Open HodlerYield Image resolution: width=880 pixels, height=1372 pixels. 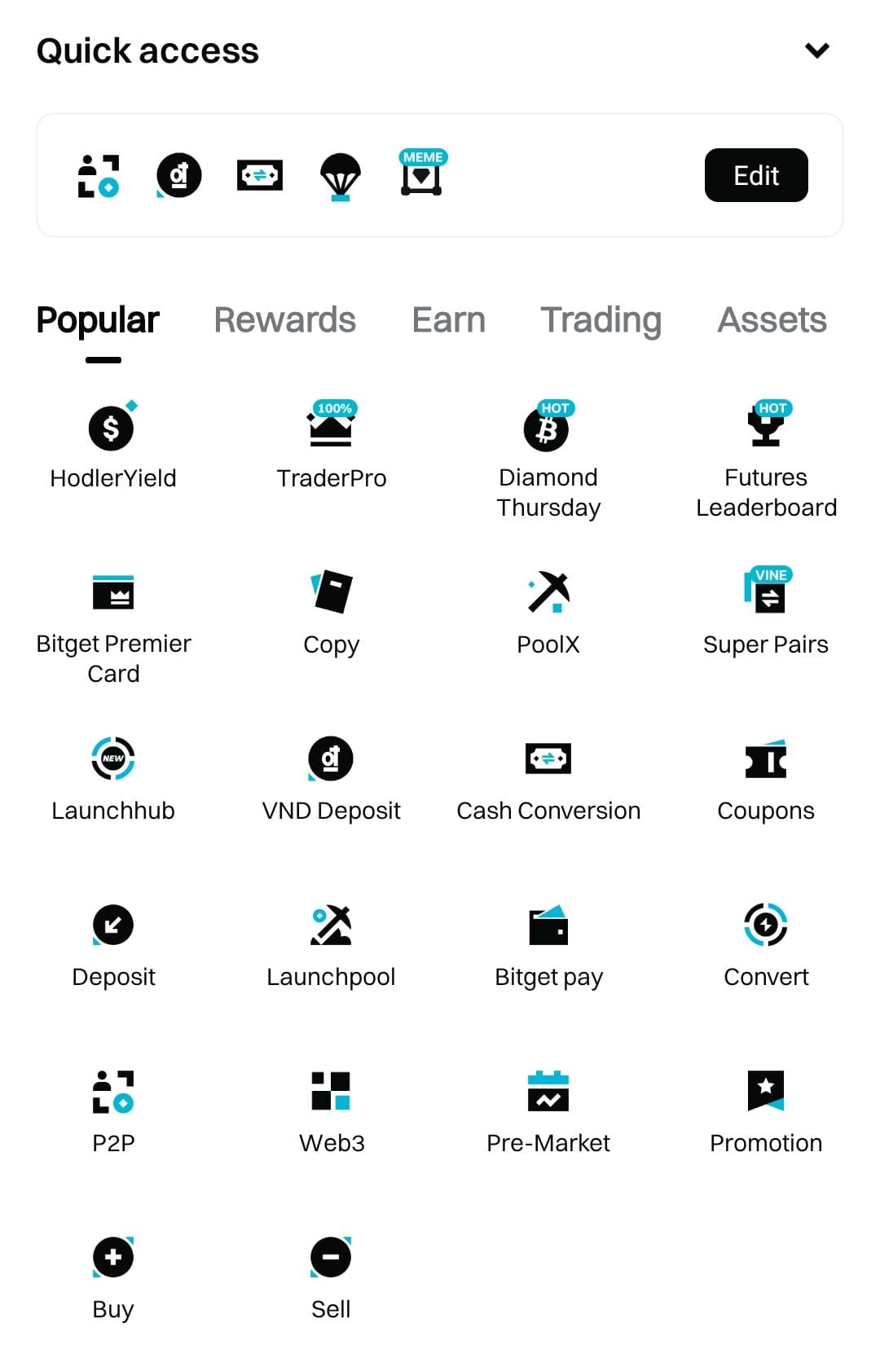(112, 444)
